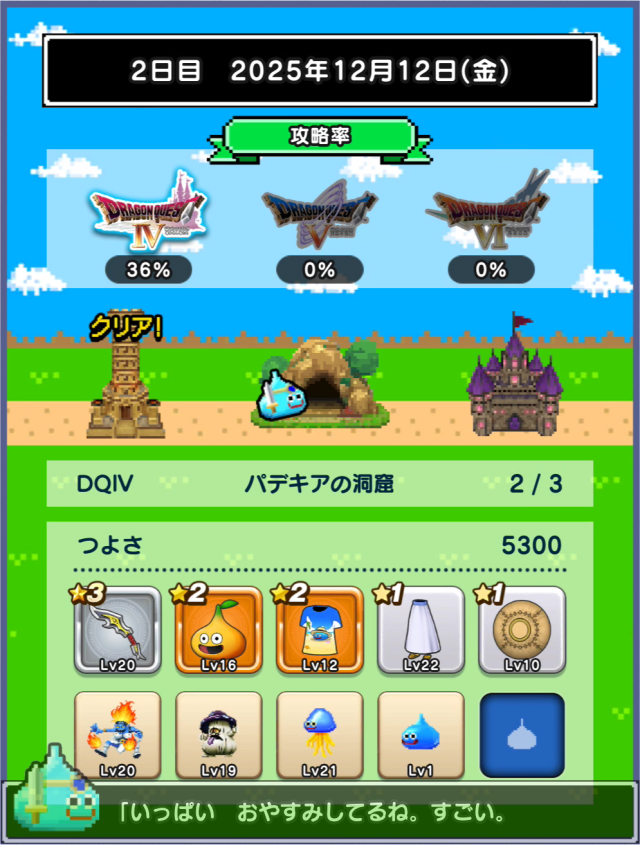
Task: Select the purple castle stage
Action: click(x=514, y=378)
